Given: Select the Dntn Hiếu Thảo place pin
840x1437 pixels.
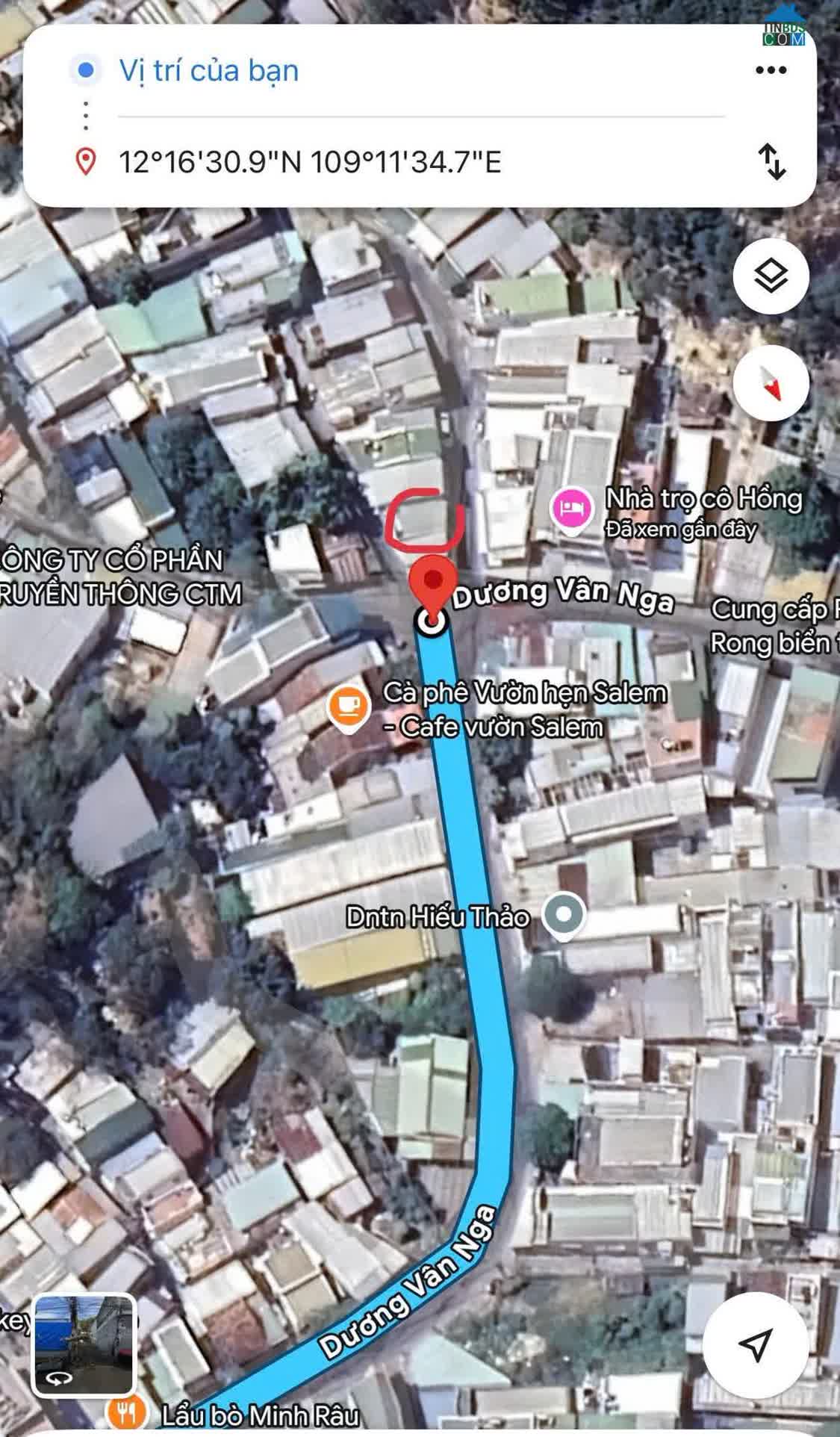Looking at the screenshot, I should tap(564, 915).
